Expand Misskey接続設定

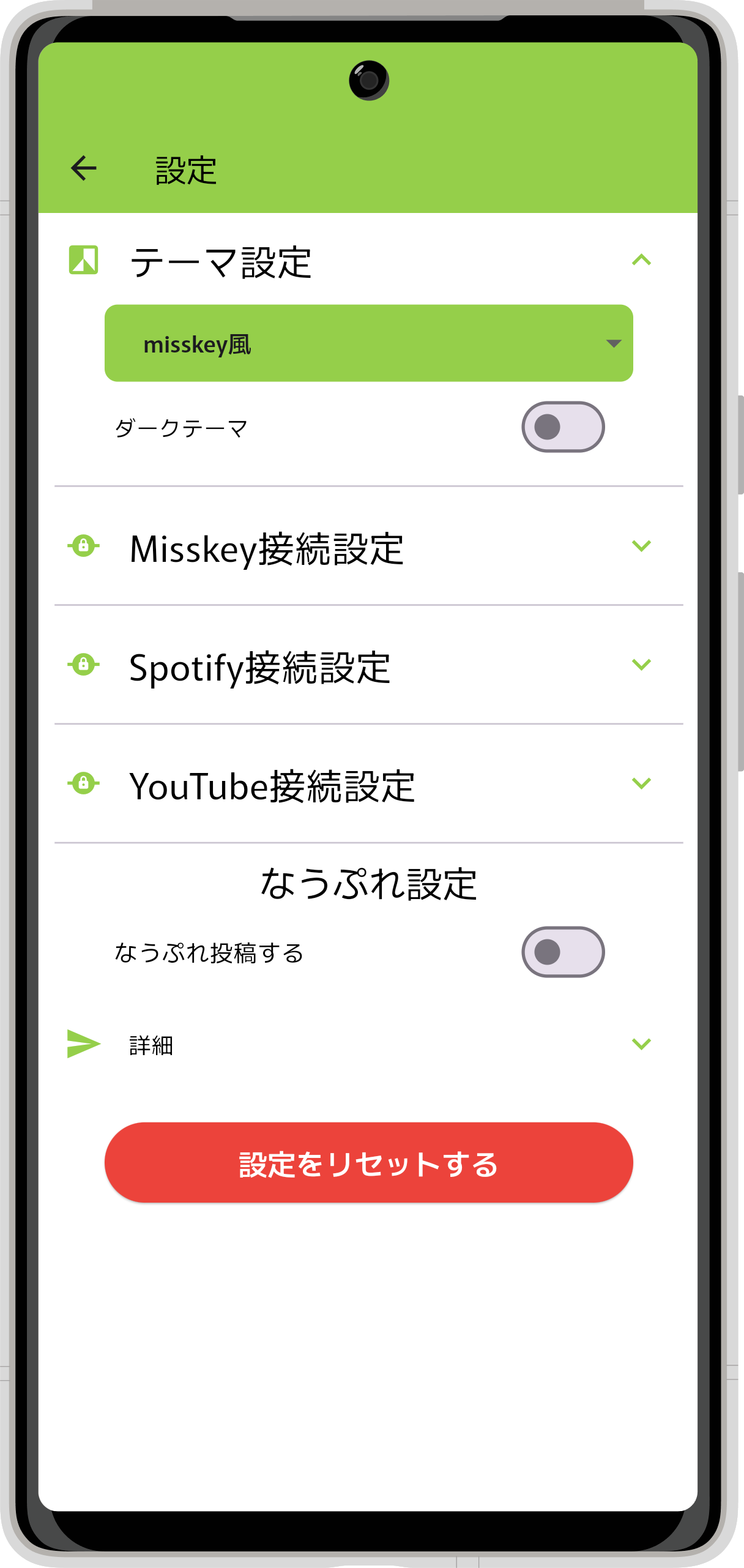point(641,546)
